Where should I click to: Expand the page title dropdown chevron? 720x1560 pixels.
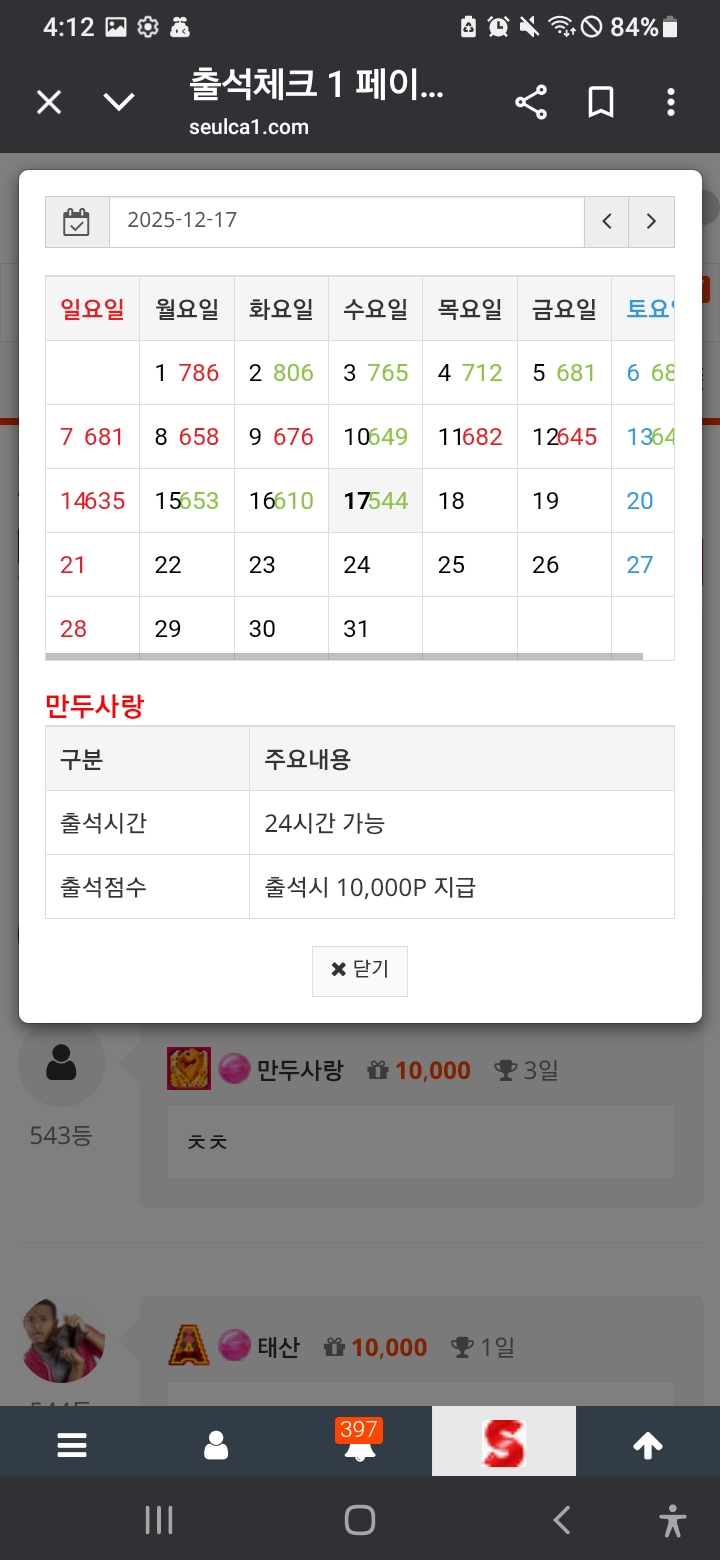coord(119,102)
